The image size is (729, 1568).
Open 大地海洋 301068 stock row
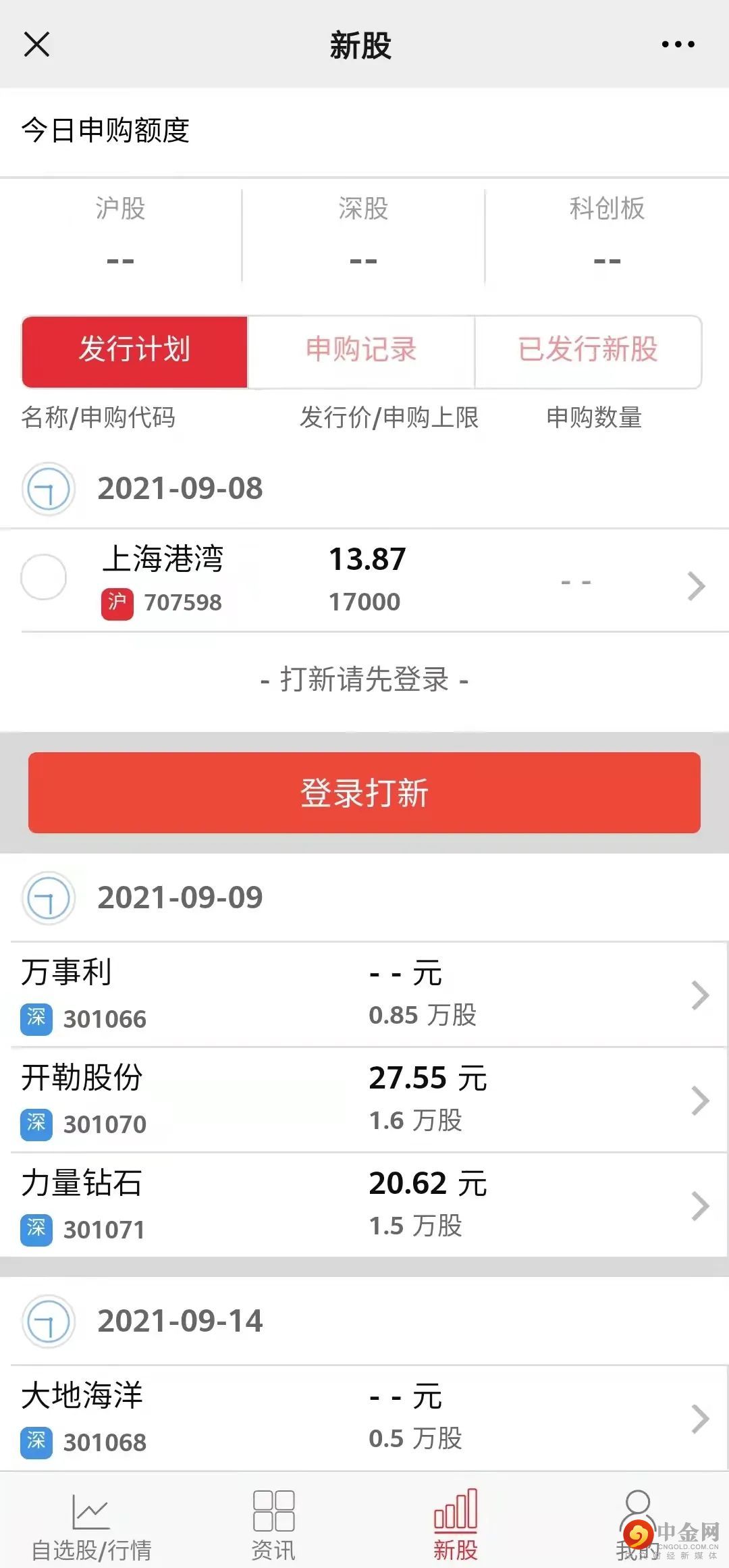(x=364, y=1417)
